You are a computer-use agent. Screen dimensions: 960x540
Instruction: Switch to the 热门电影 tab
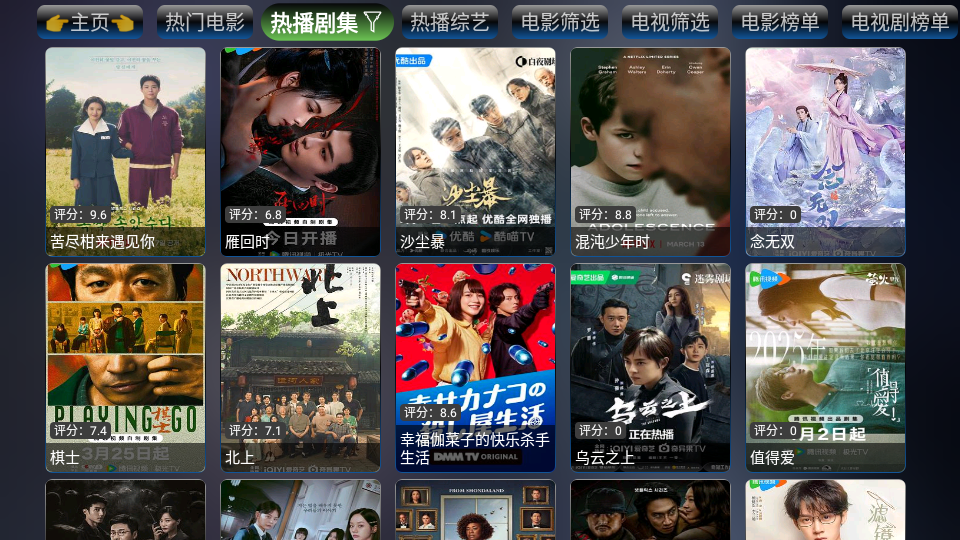pos(204,22)
